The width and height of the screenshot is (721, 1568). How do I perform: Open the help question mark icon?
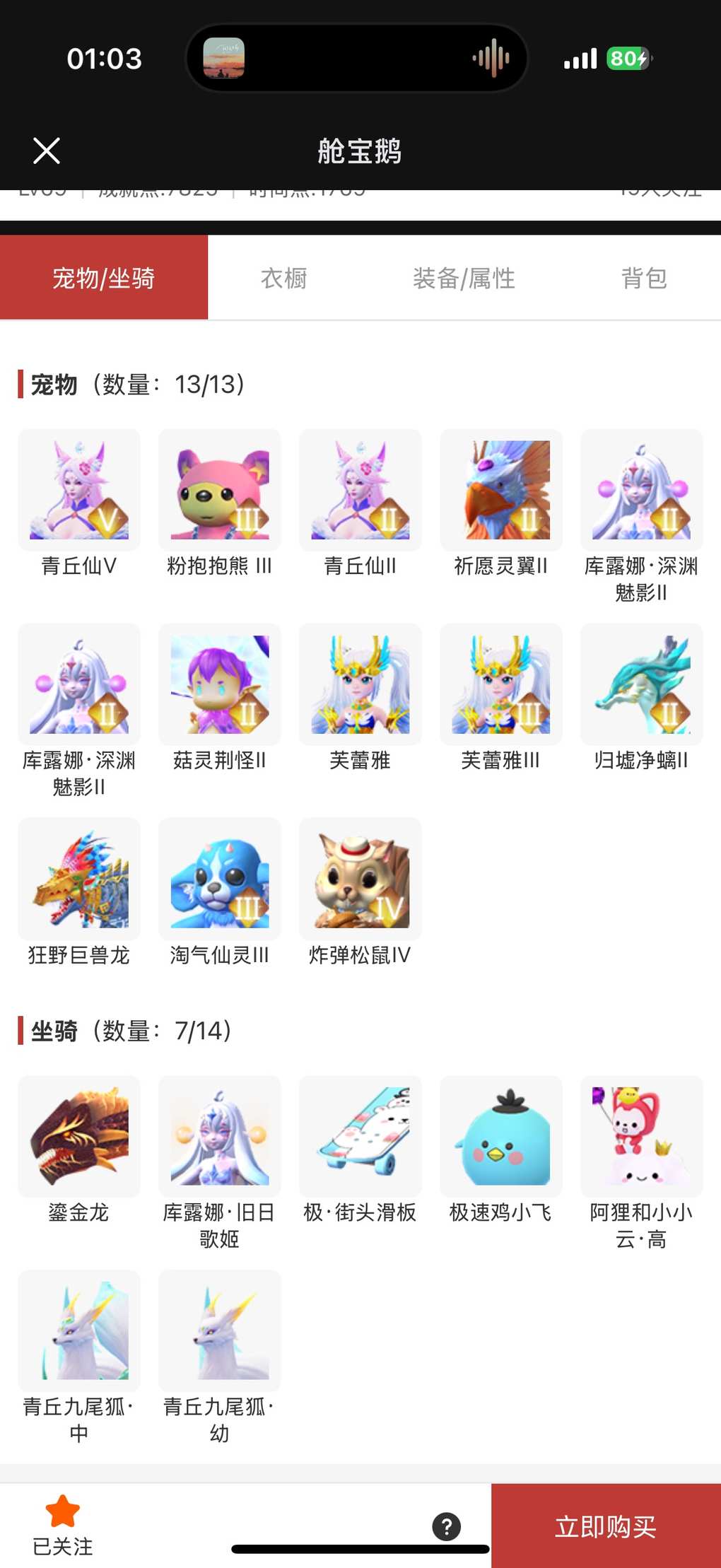click(447, 1526)
